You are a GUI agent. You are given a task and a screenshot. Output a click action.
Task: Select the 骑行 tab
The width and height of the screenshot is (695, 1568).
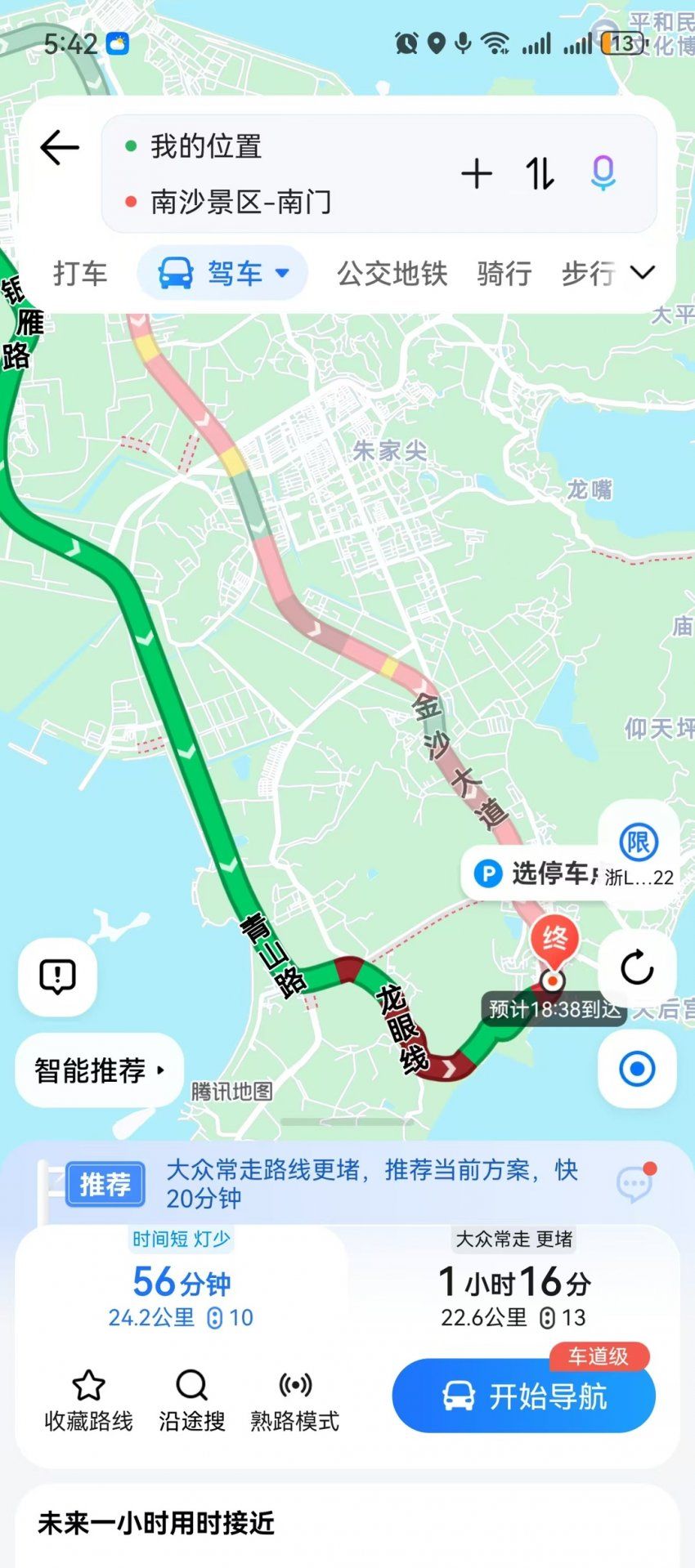pyautogui.click(x=504, y=274)
